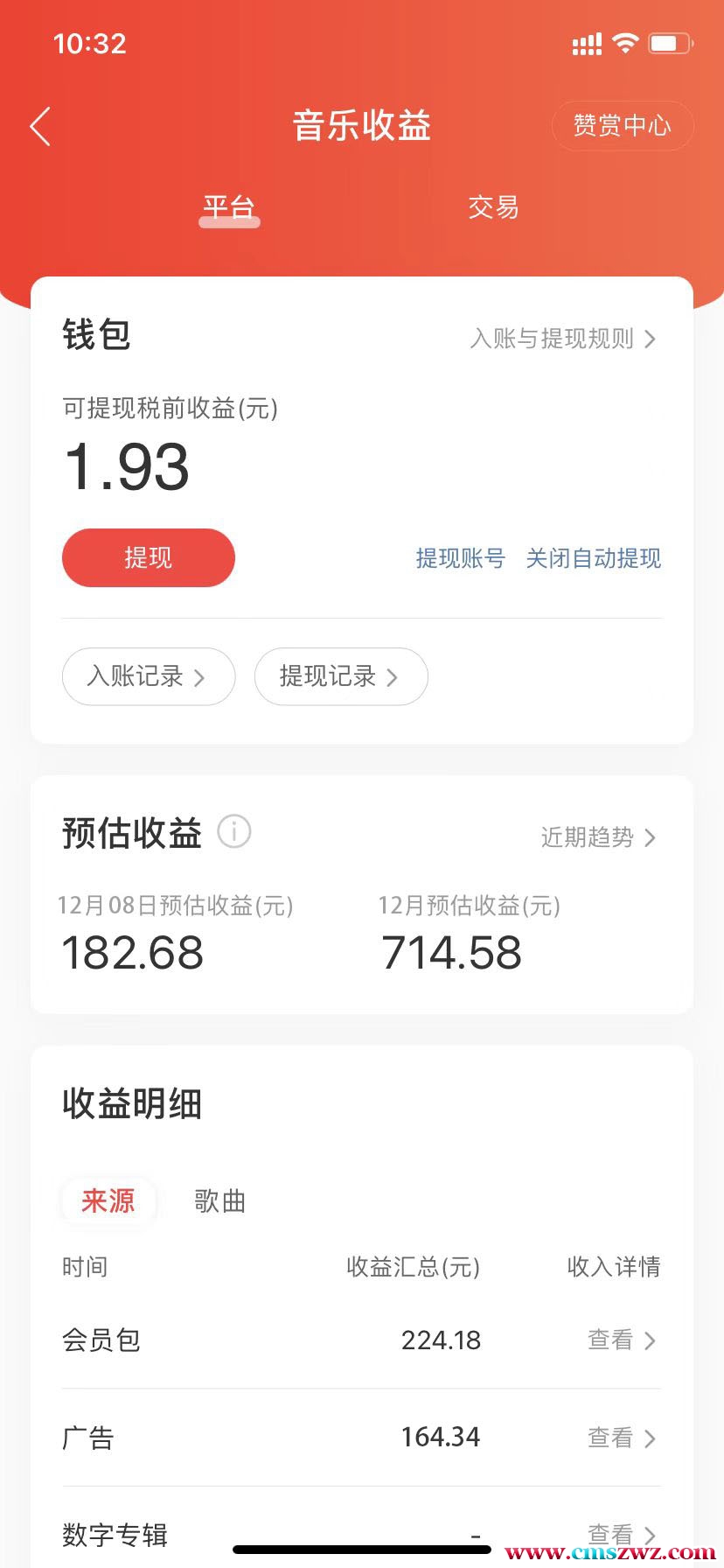The height and width of the screenshot is (1568, 724).
Task: Tap 关闭自动提现 link
Action: 594,558
